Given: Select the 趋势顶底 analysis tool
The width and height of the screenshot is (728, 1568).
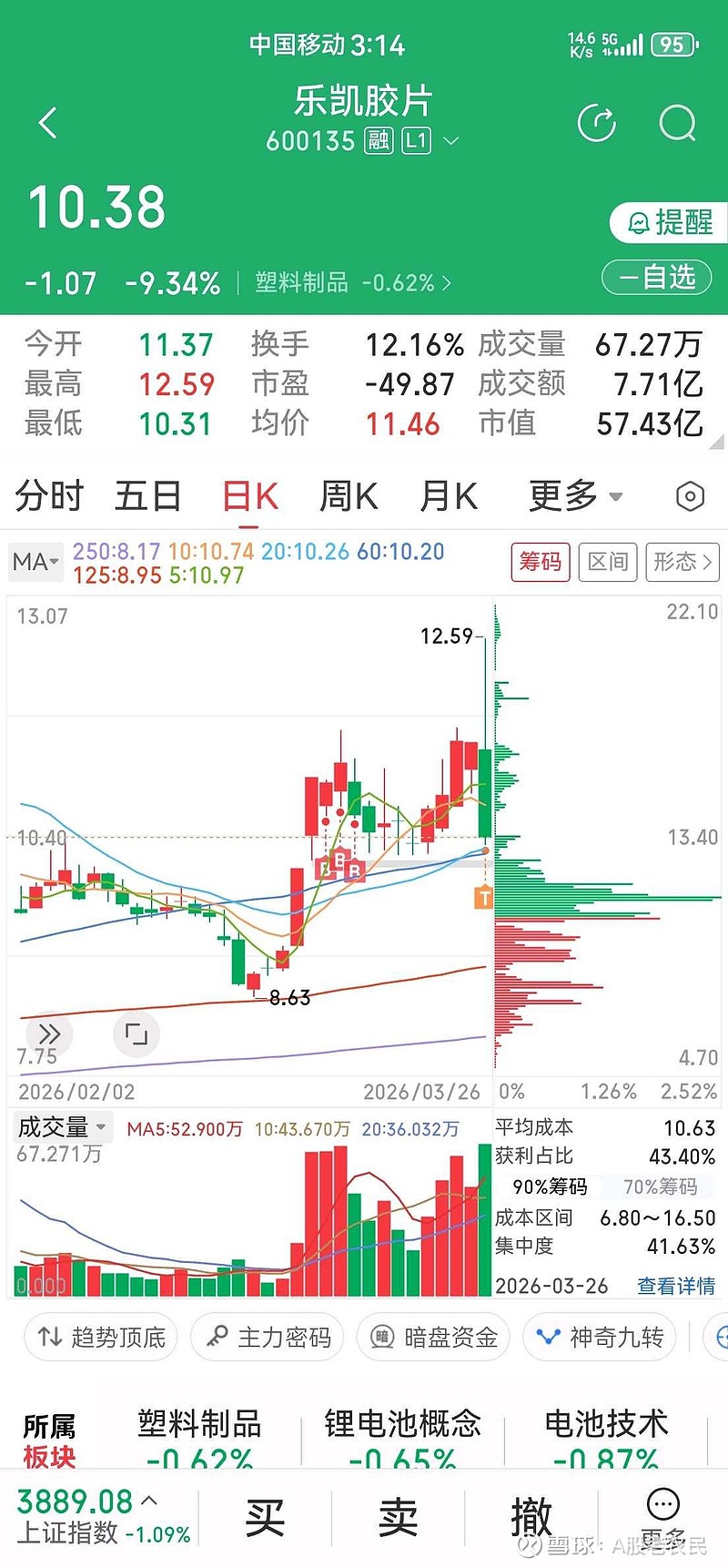Looking at the screenshot, I should 100,1337.
